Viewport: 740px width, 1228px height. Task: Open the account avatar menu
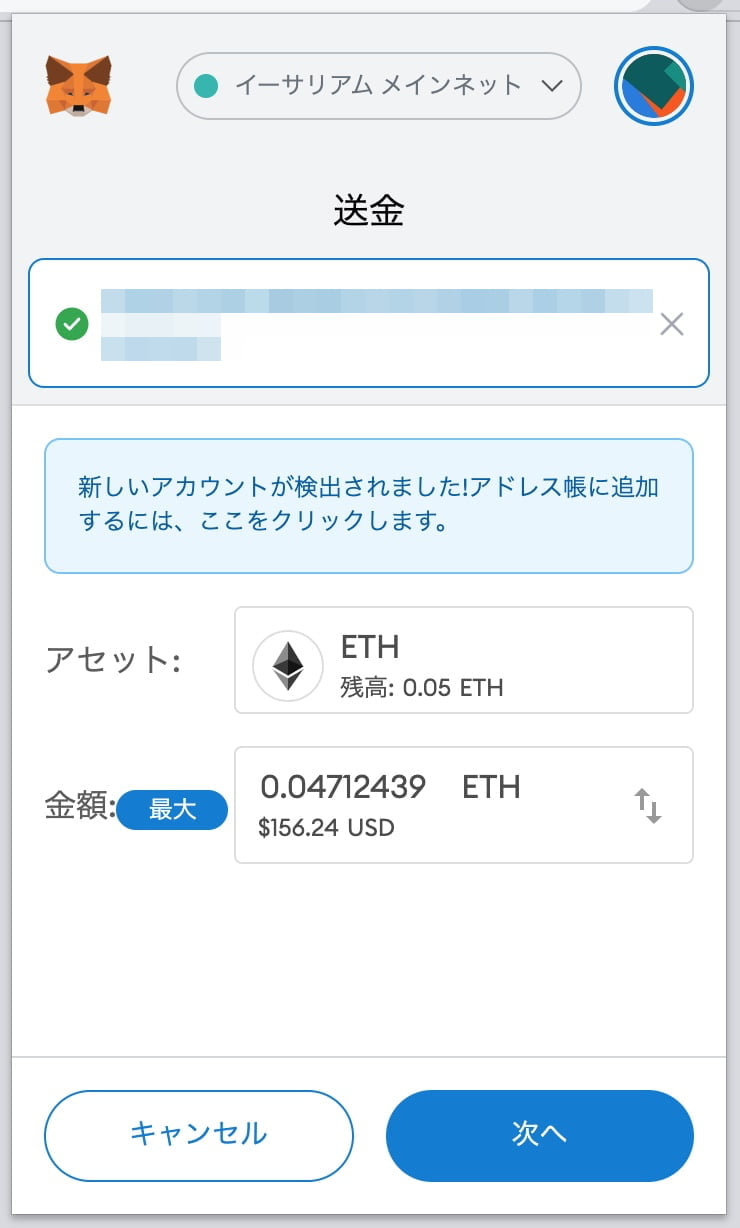654,86
